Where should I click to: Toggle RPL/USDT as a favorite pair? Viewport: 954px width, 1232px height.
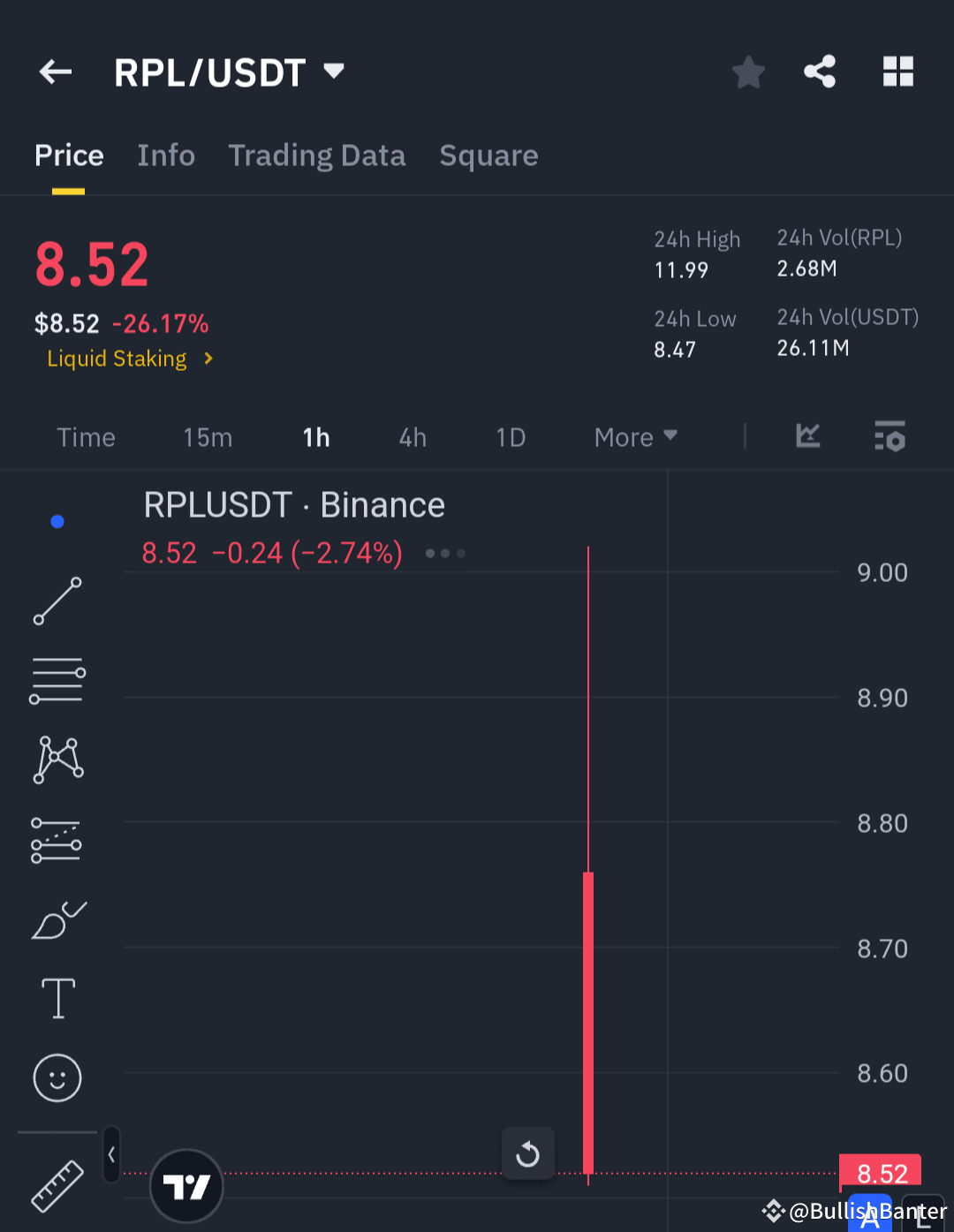[x=748, y=72]
